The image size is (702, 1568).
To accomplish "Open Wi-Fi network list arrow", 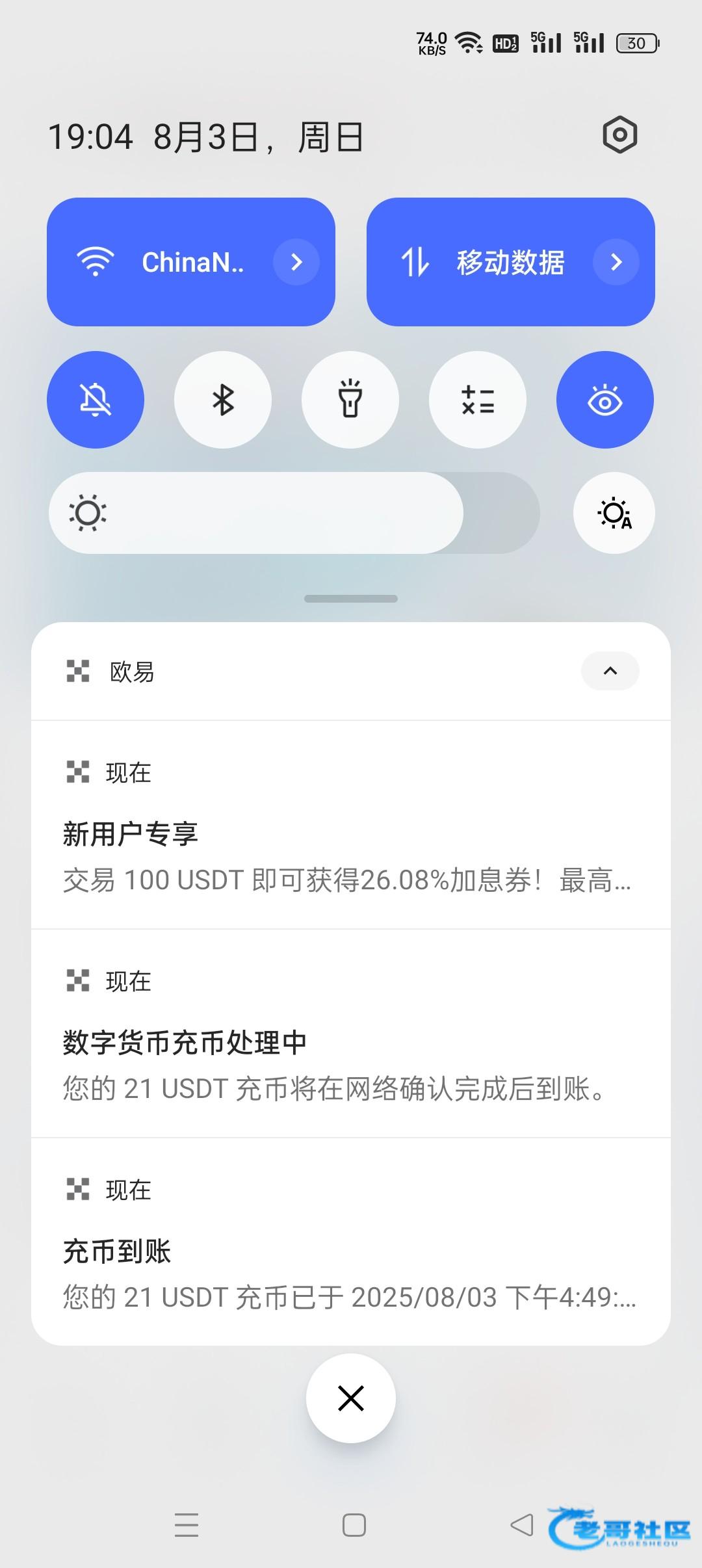I will pos(296,262).
